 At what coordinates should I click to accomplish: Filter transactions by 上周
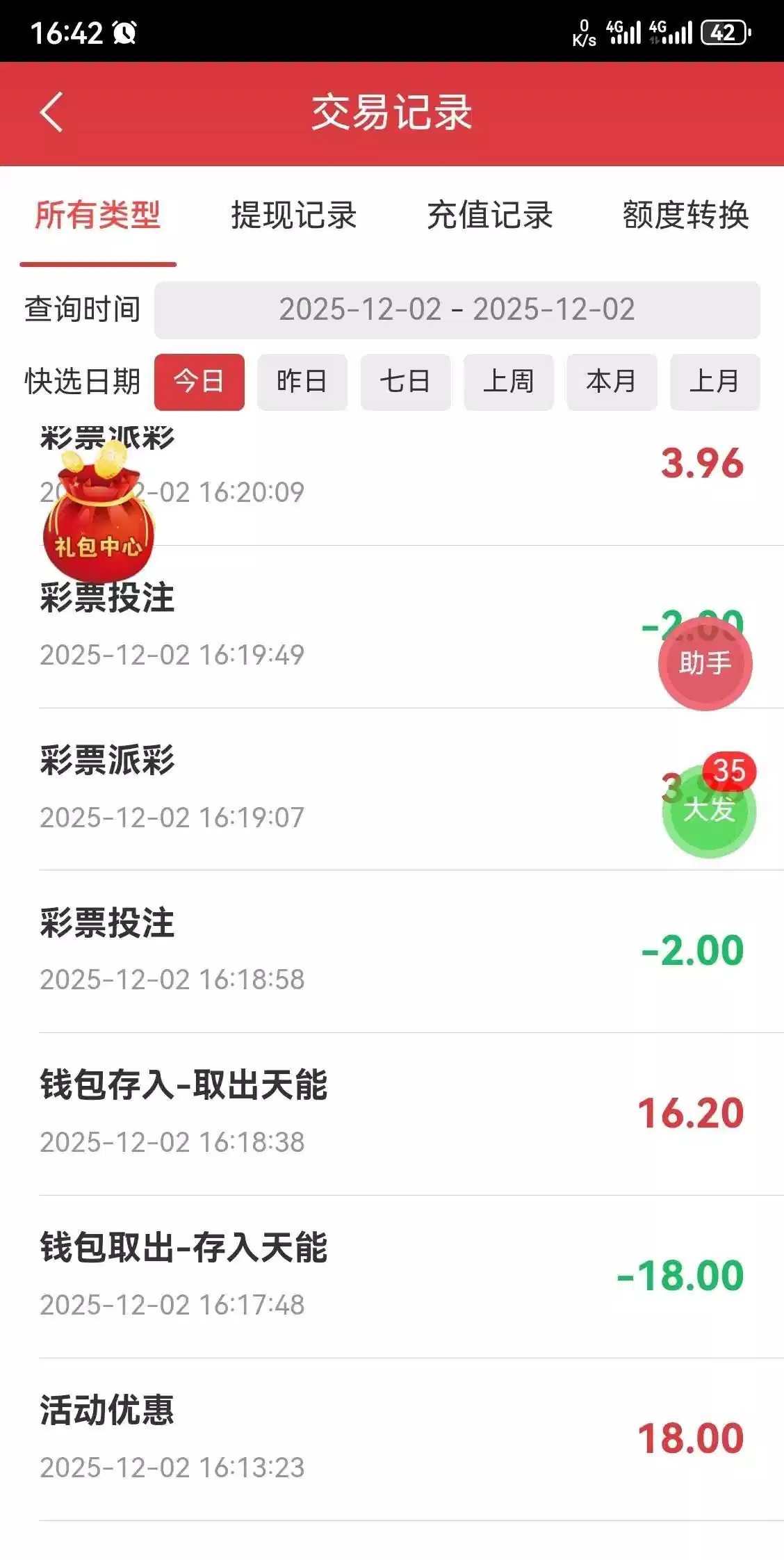[508, 382]
